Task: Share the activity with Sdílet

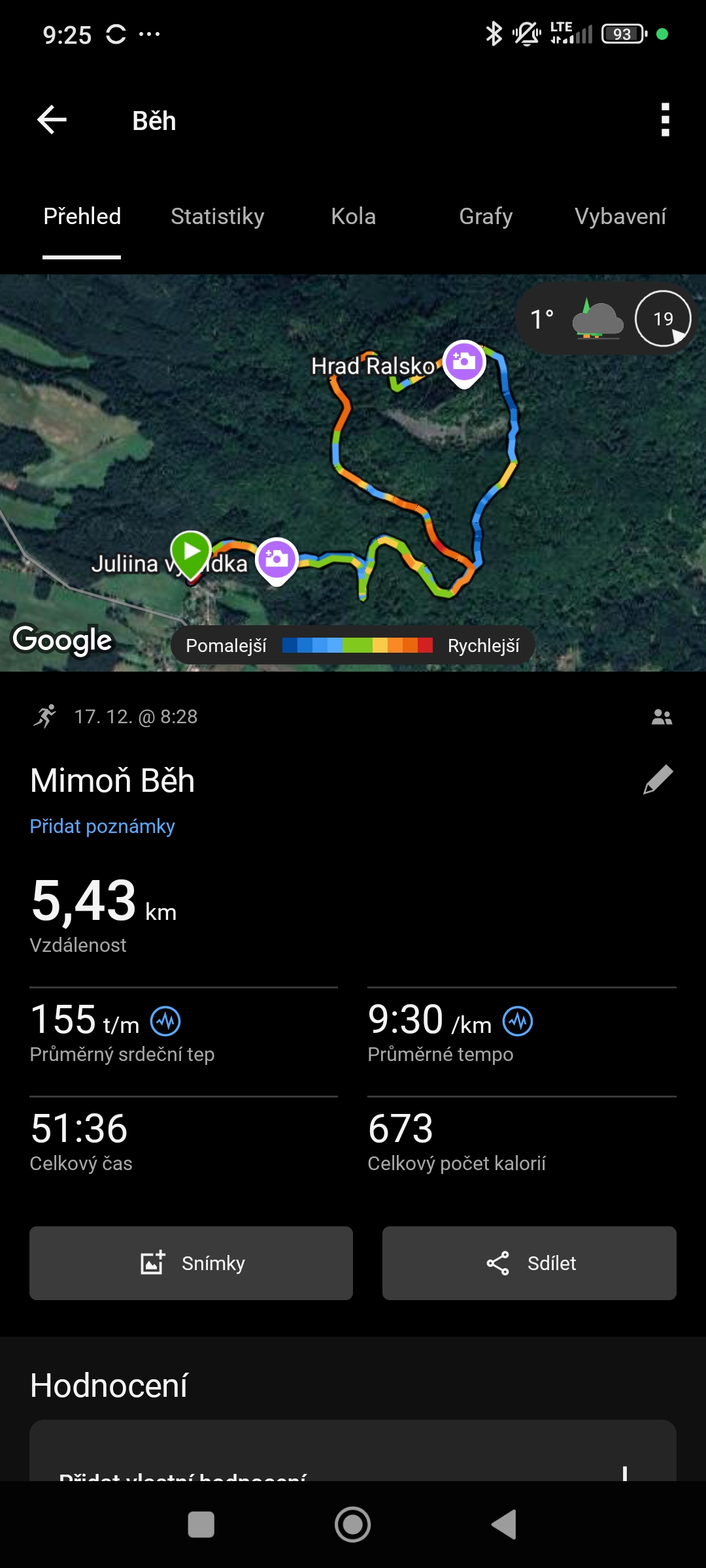Action: click(529, 1263)
